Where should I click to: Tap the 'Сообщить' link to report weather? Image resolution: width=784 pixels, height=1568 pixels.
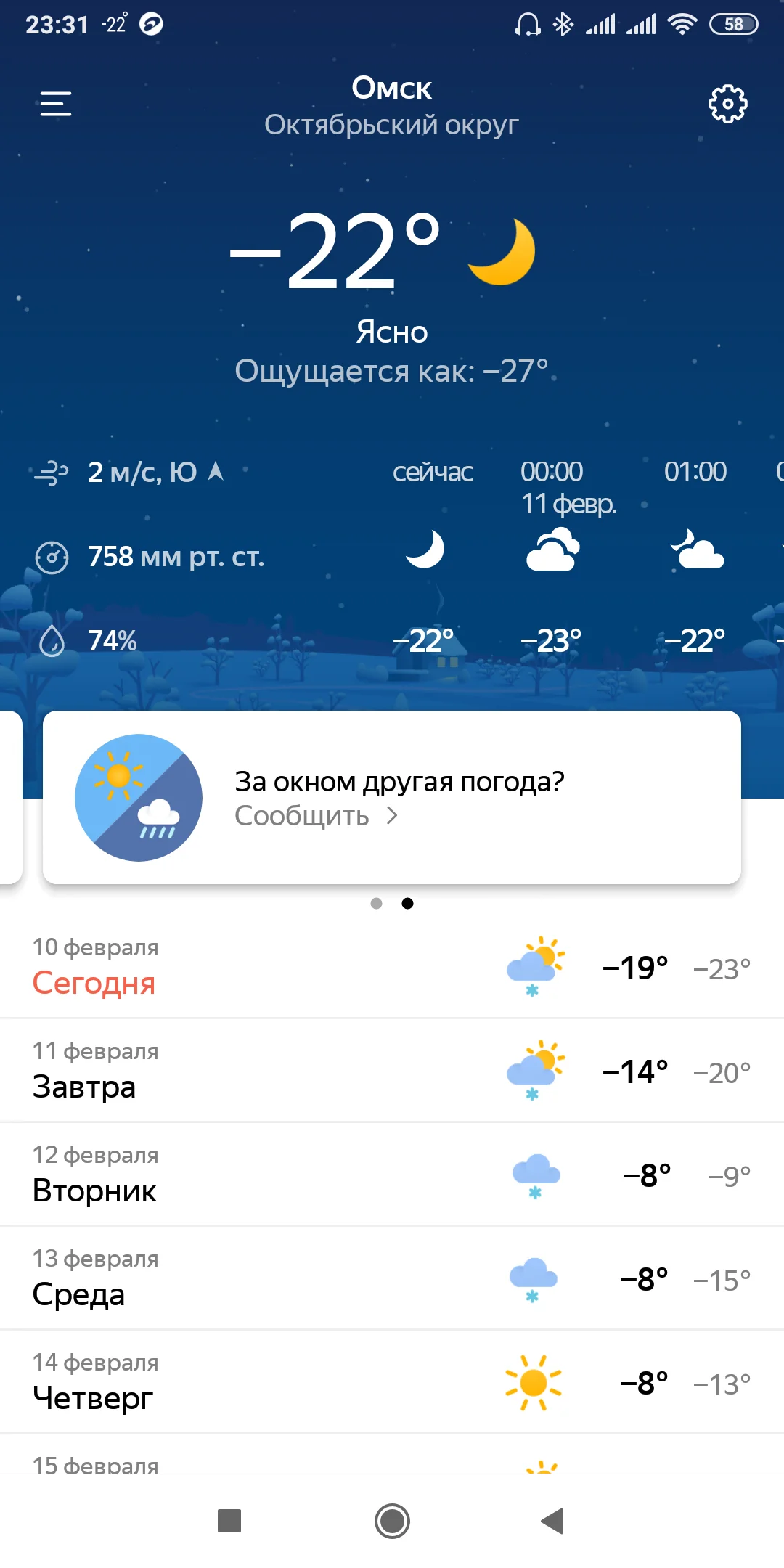[x=301, y=816]
